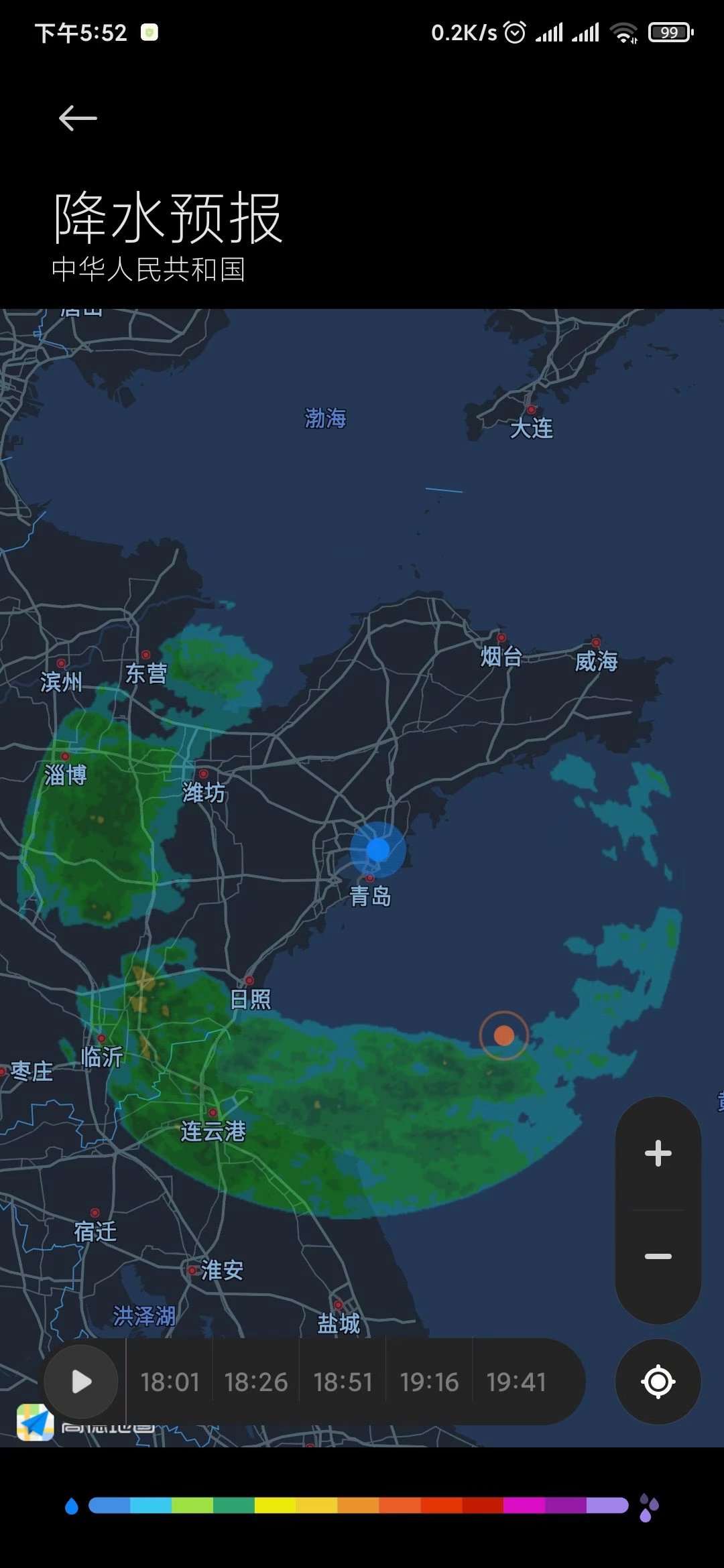
Task: Show the 19:41 forecast frame
Action: (516, 1382)
